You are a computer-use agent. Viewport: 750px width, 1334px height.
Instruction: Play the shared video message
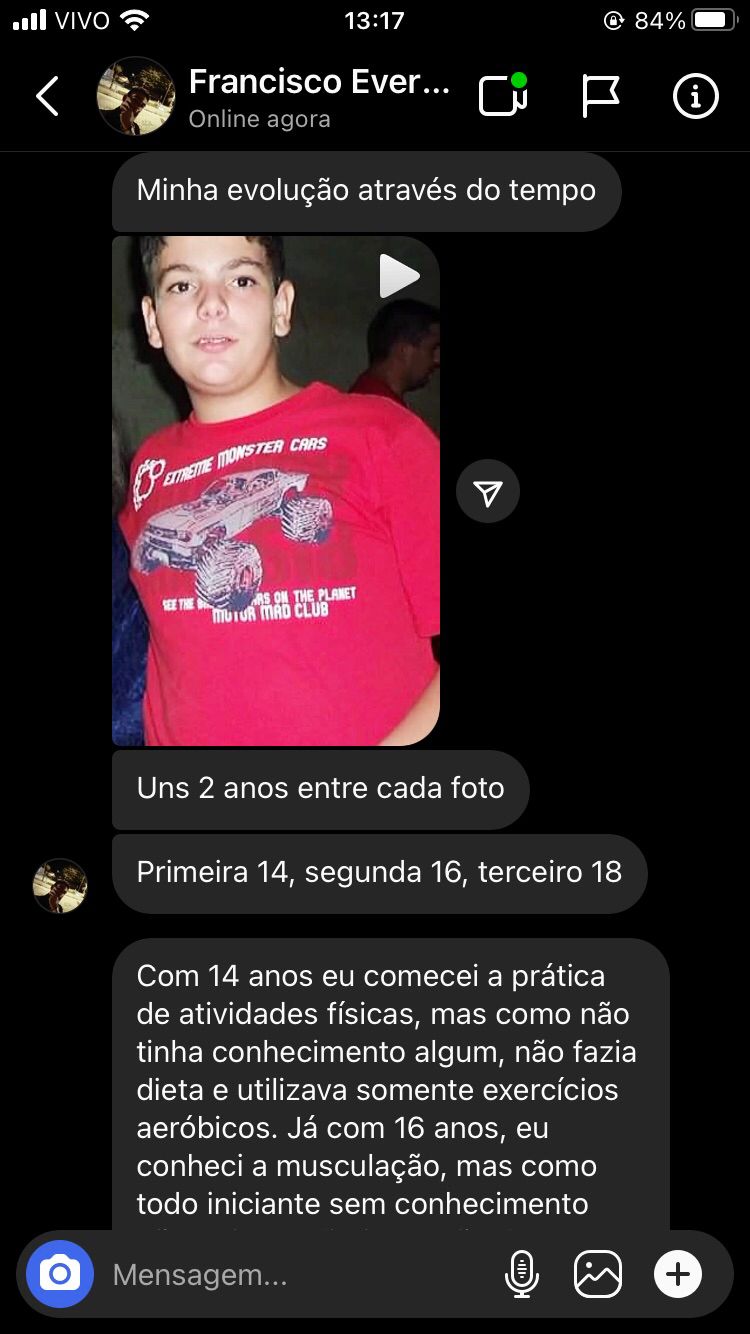point(399,276)
